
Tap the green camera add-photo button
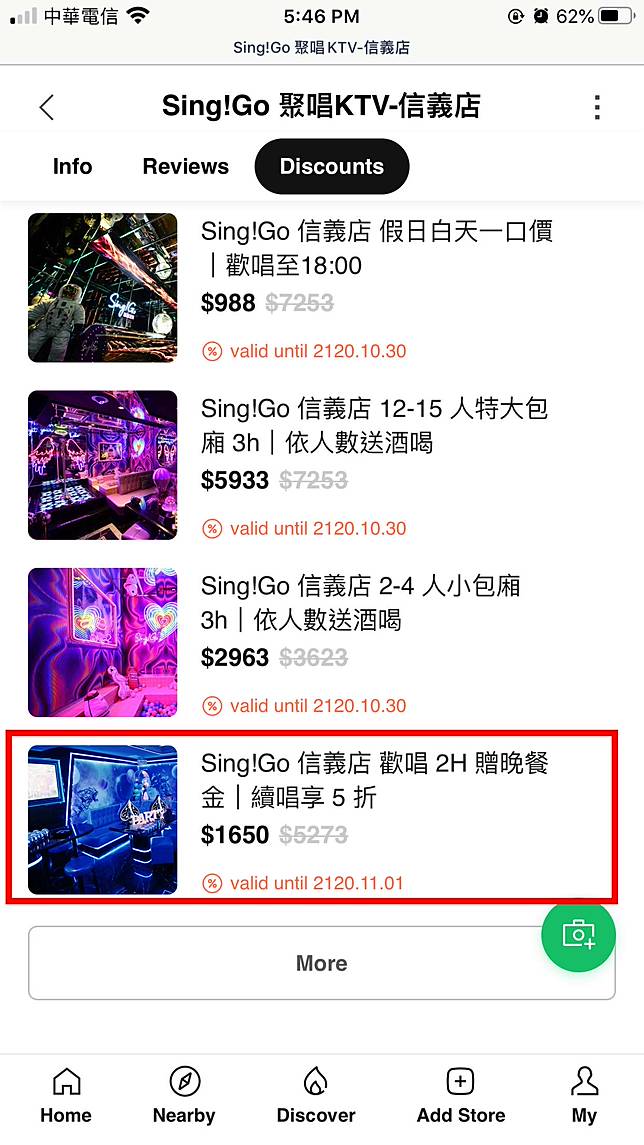pos(578,934)
